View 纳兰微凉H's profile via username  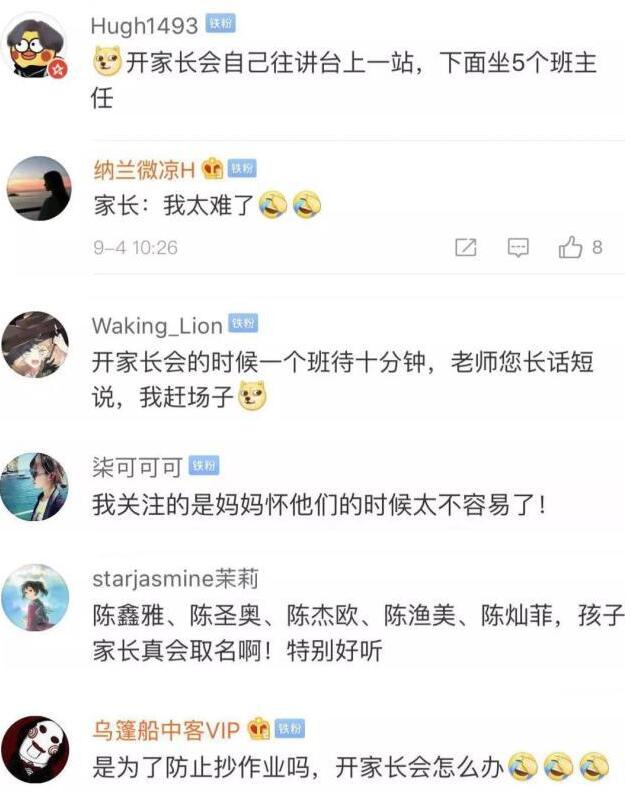pos(143,168)
